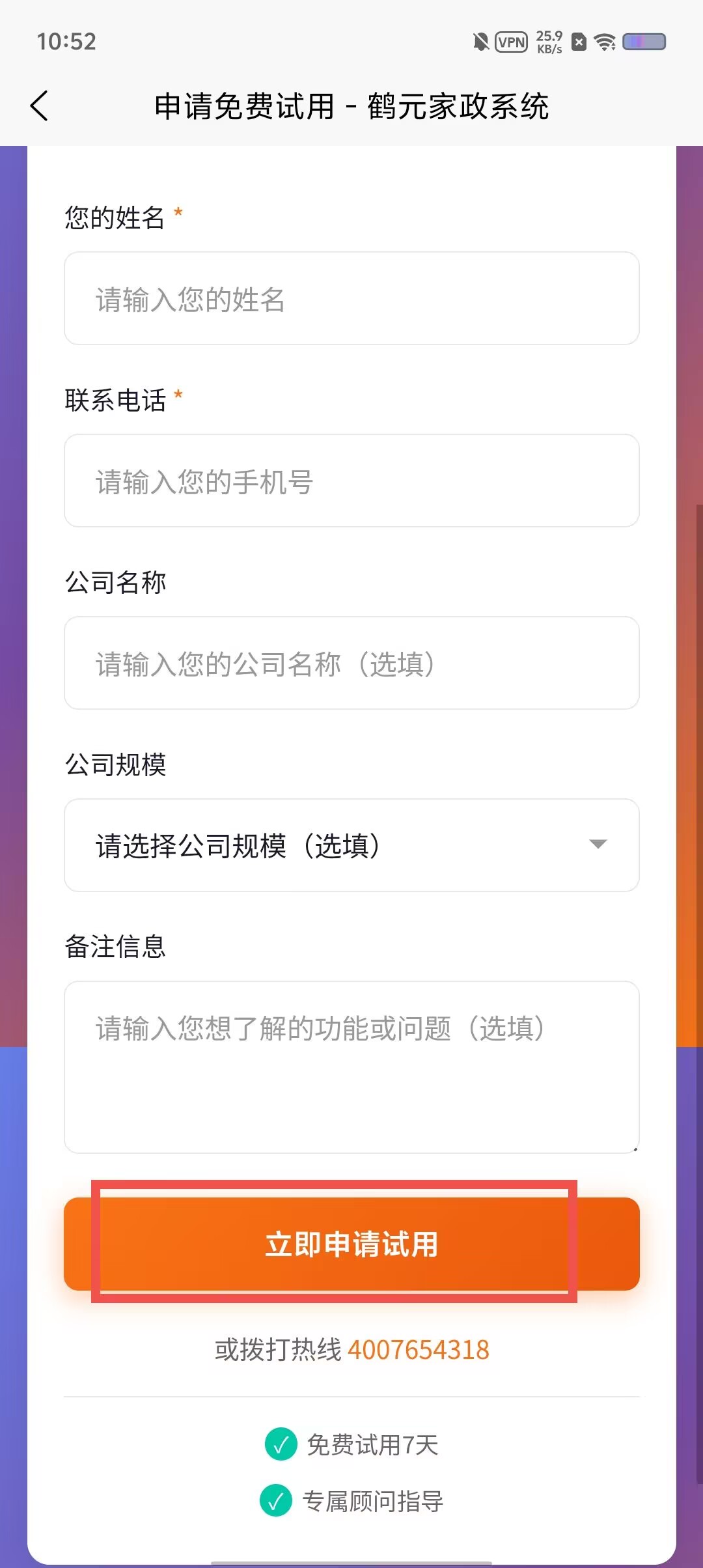The height and width of the screenshot is (1568, 703).
Task: Tap the name input field
Action: pos(351,298)
